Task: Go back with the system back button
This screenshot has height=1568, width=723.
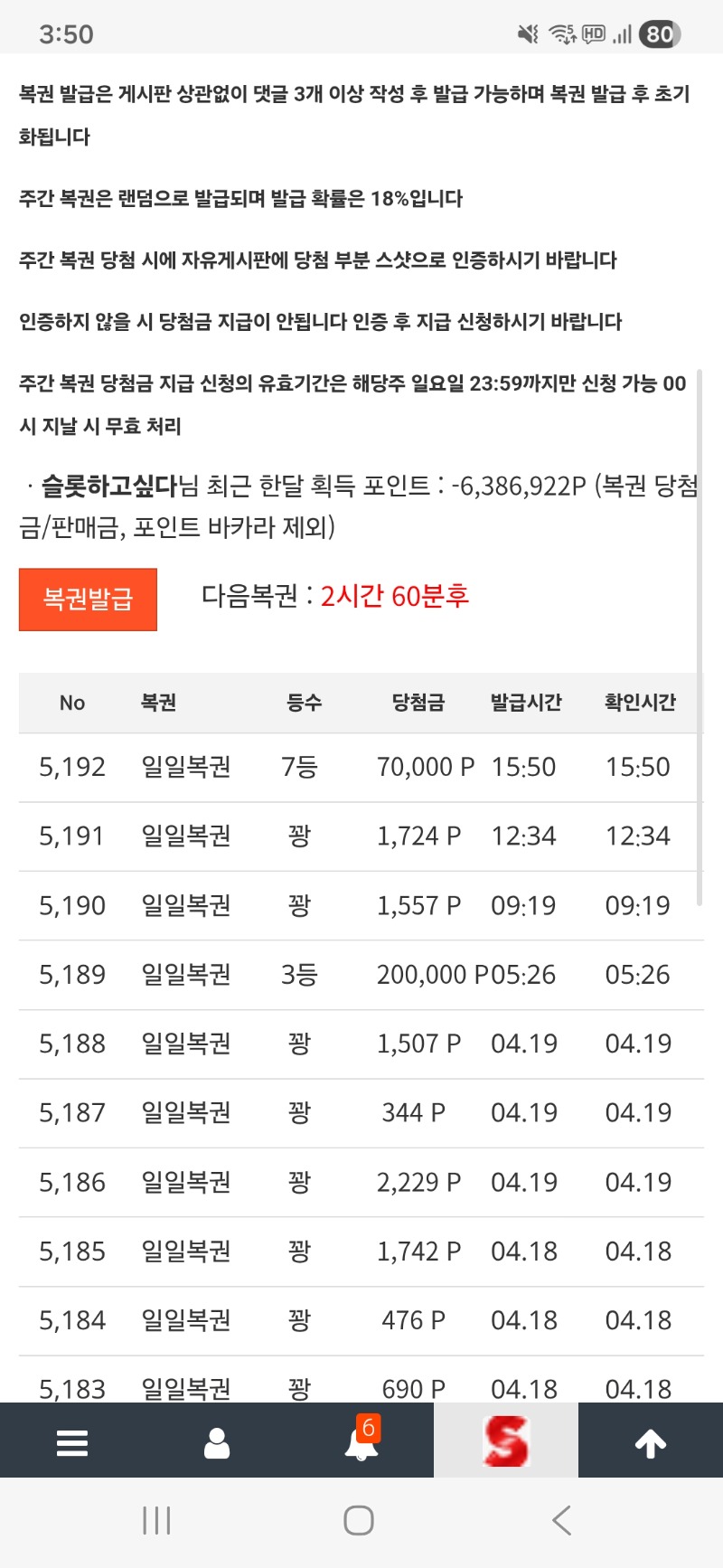Action: pos(561,1520)
